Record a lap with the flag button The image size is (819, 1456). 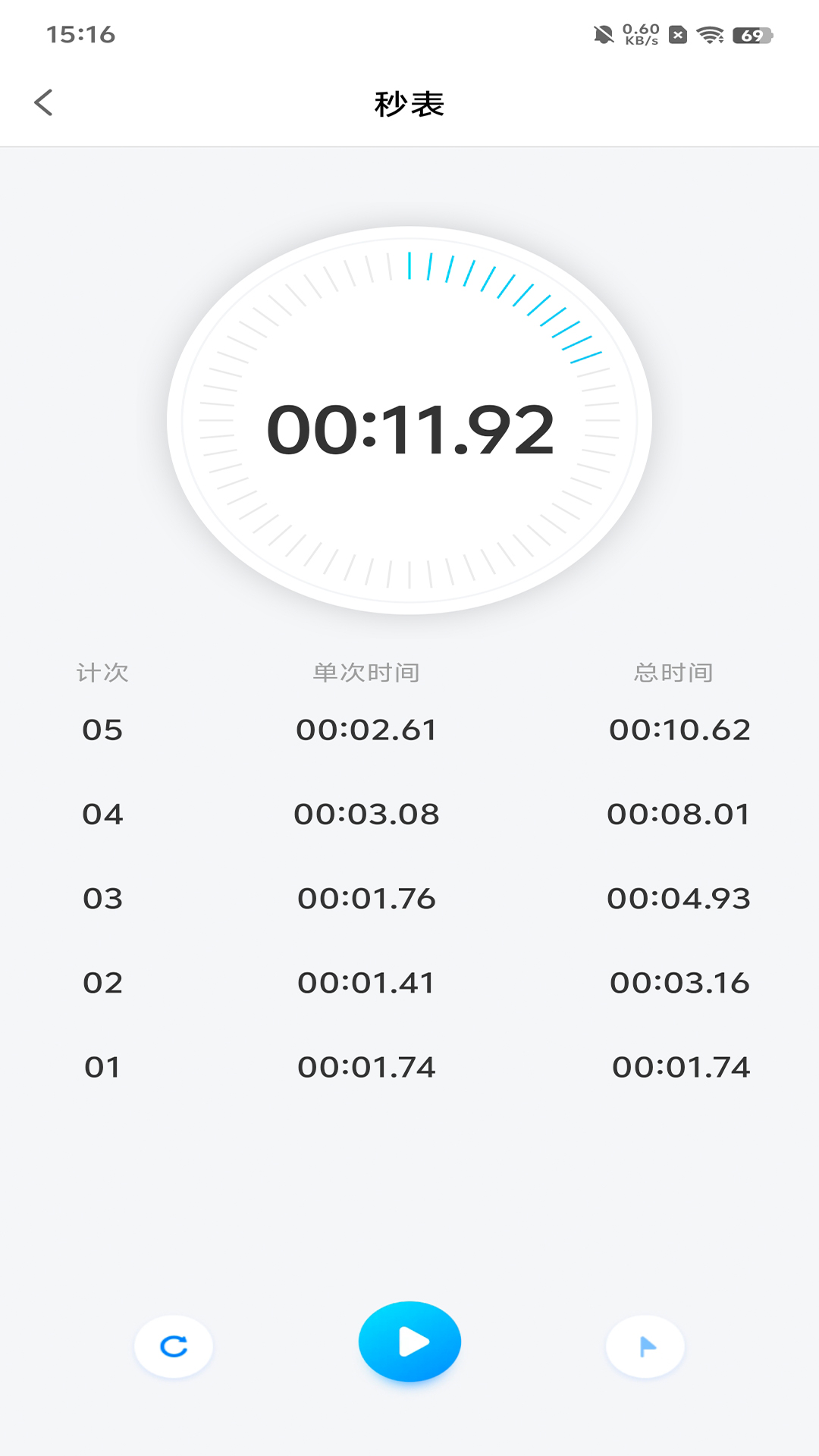click(645, 1346)
